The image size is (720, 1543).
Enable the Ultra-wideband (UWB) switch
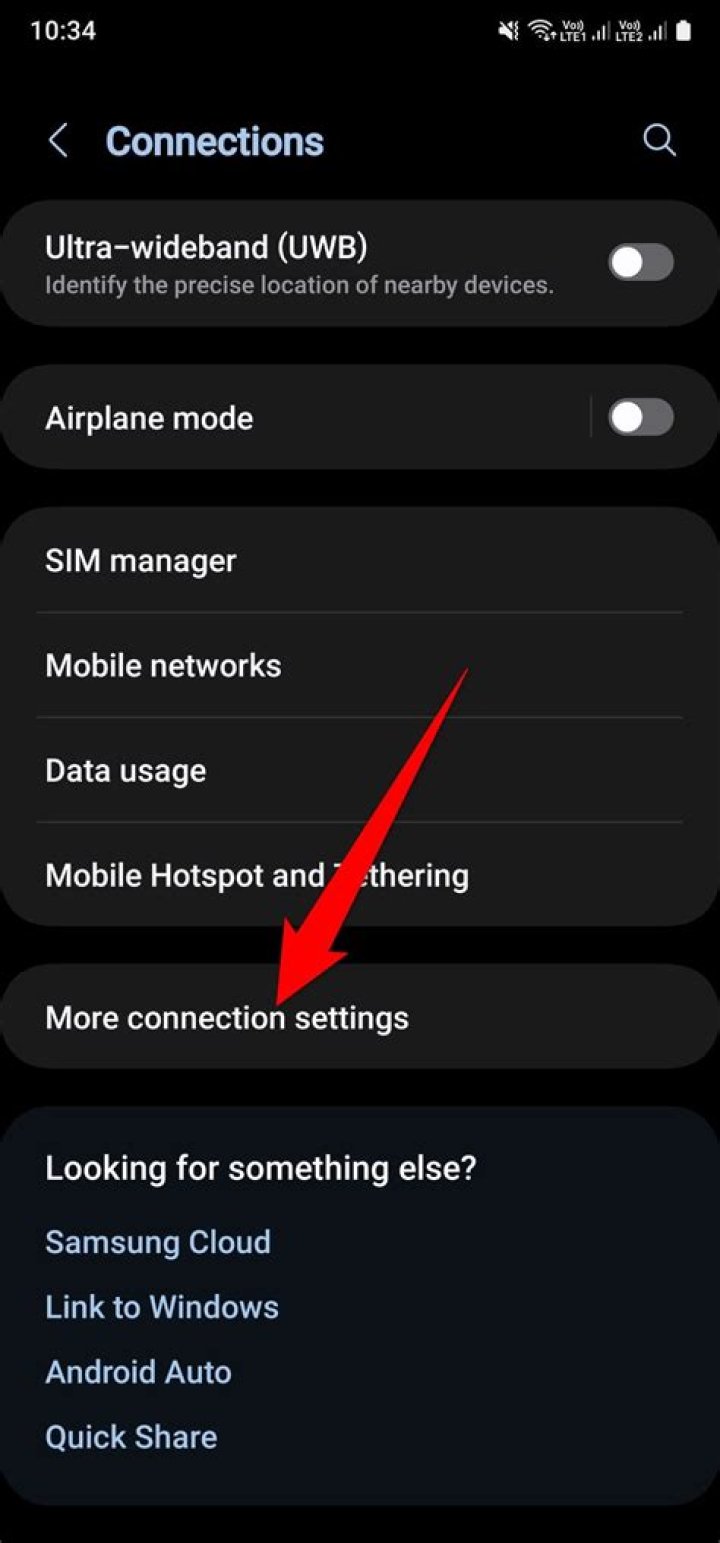641,263
